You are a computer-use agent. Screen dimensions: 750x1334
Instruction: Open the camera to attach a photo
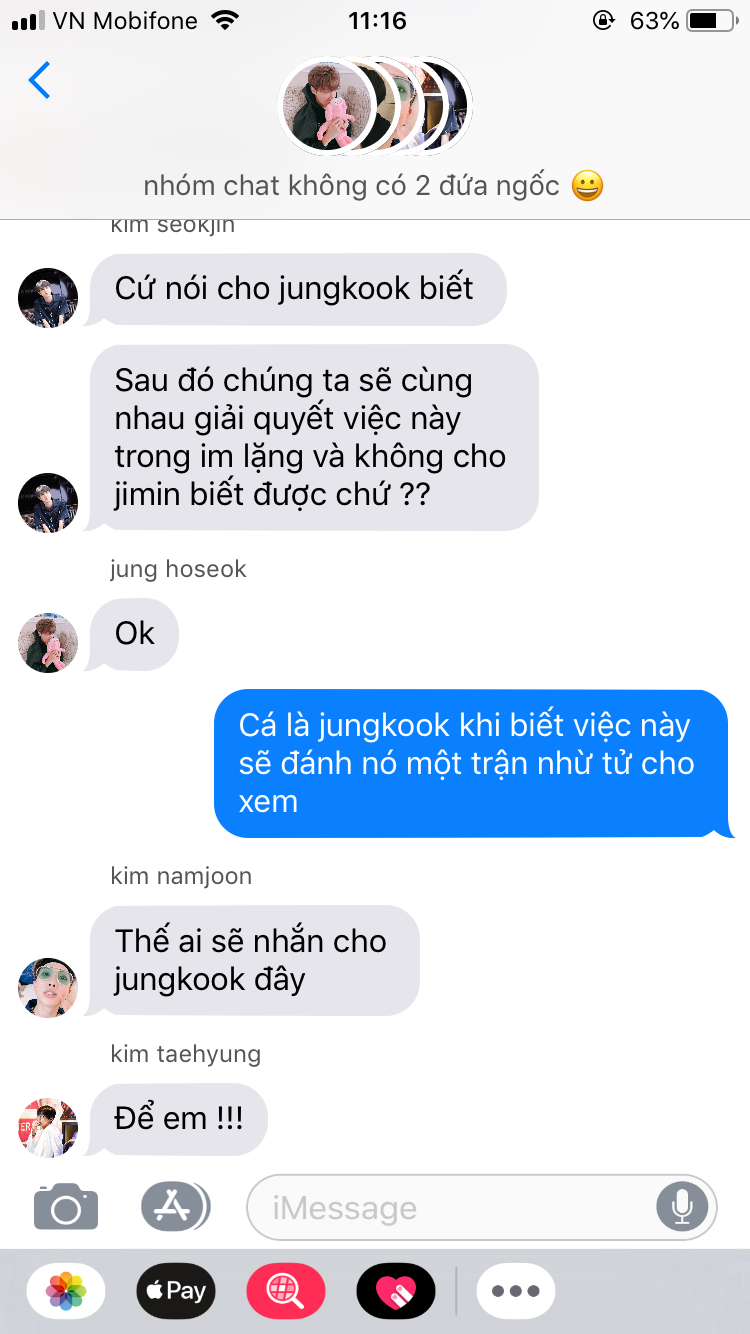66,1207
